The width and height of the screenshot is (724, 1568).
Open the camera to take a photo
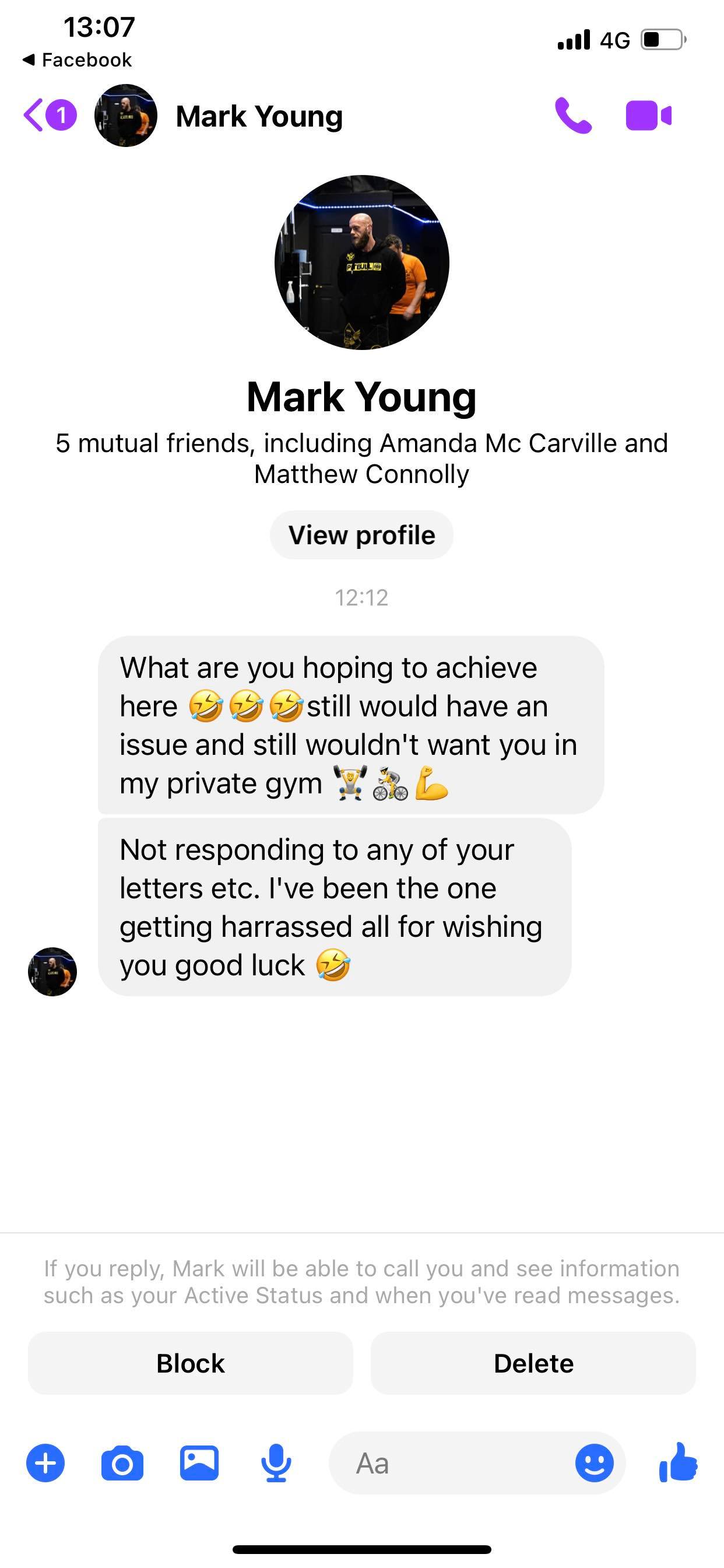[x=122, y=1464]
